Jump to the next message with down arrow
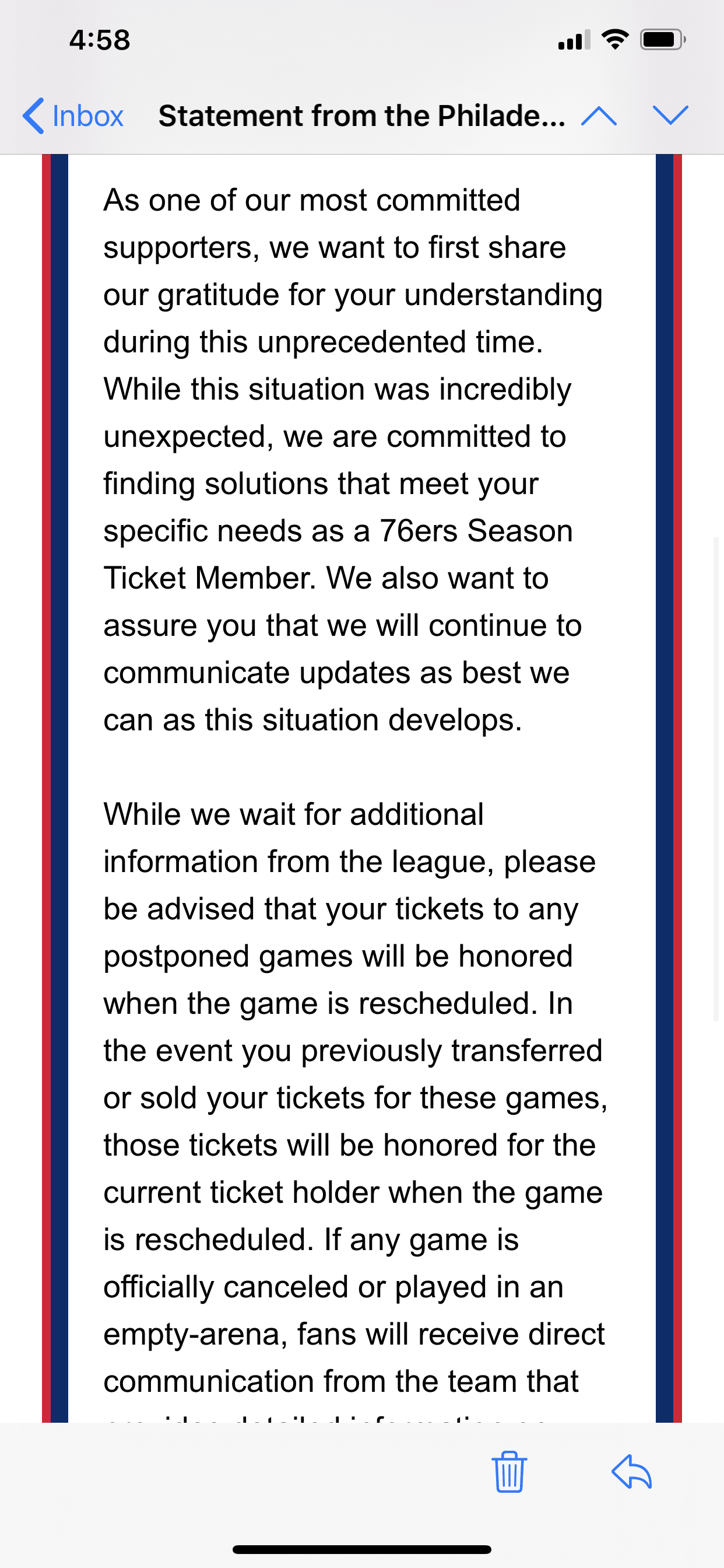The height and width of the screenshot is (1568, 724). tap(670, 116)
